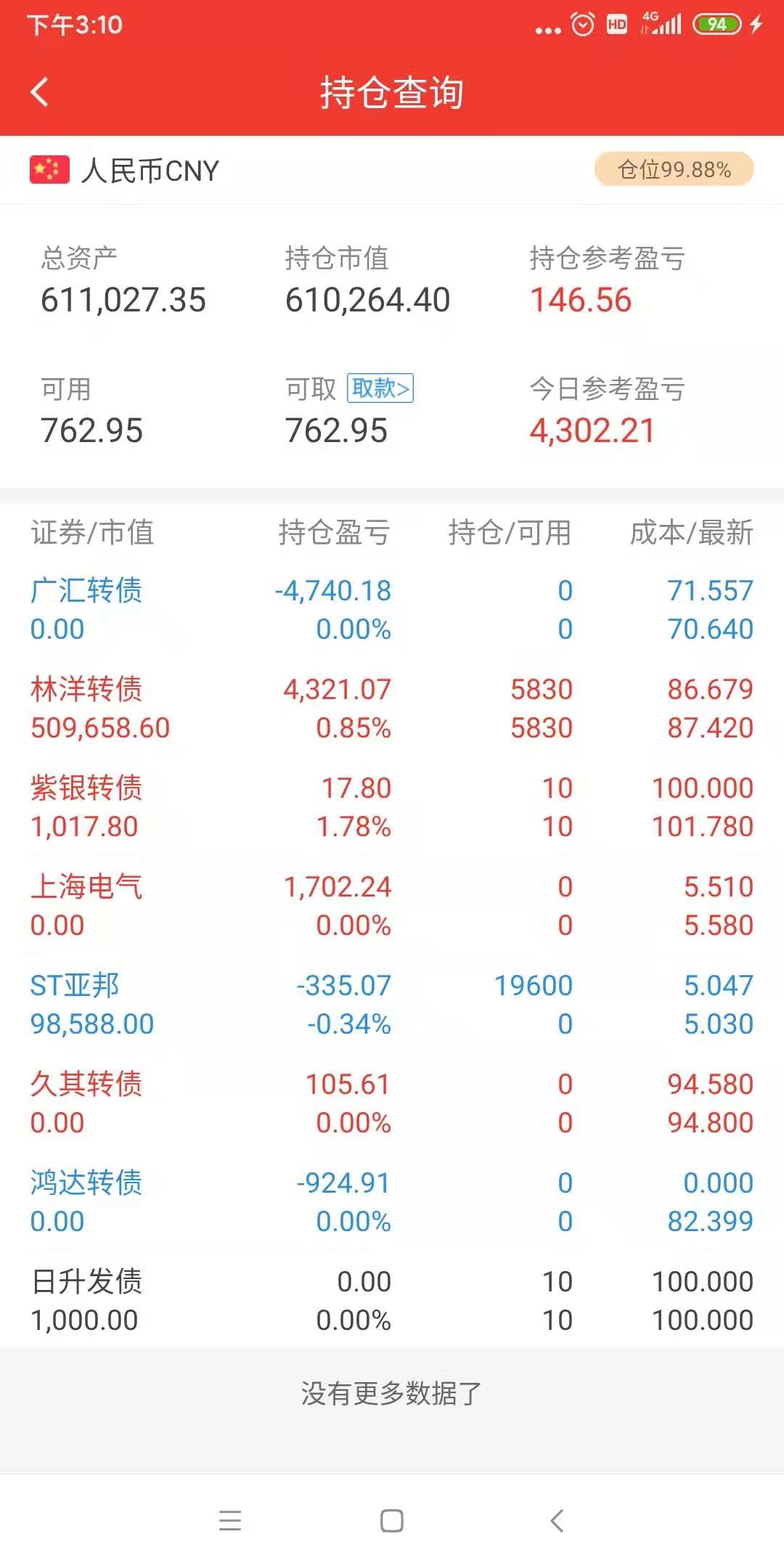784x1568 pixels.
Task: Open the 鸿达转债 position
Action: click(x=392, y=1202)
